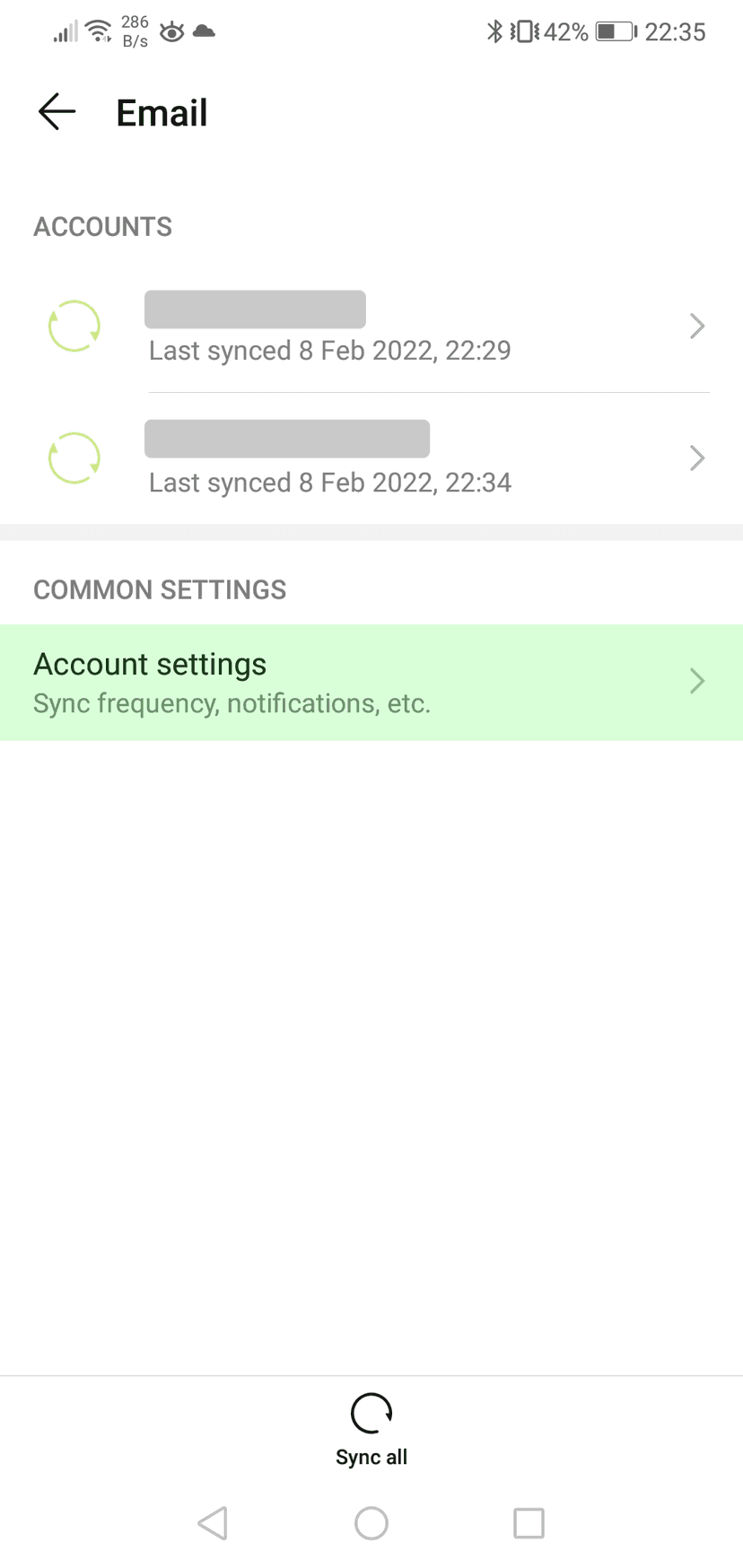
Task: Tap Sync all at the bottom
Action: [371, 1429]
